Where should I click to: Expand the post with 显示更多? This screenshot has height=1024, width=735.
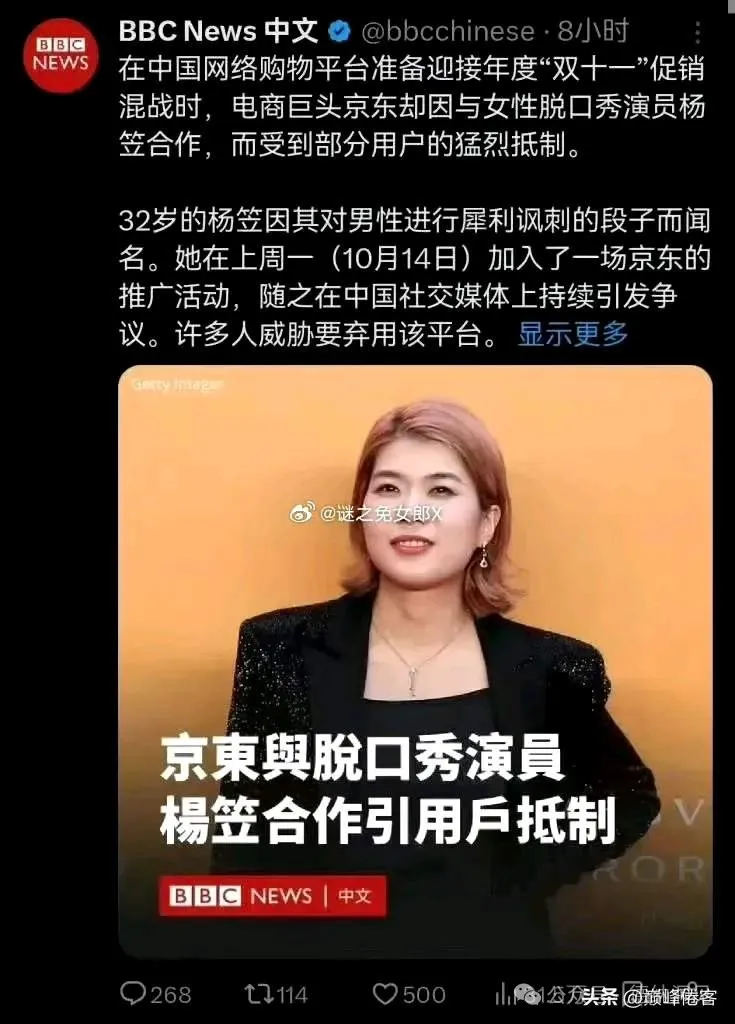click(572, 334)
